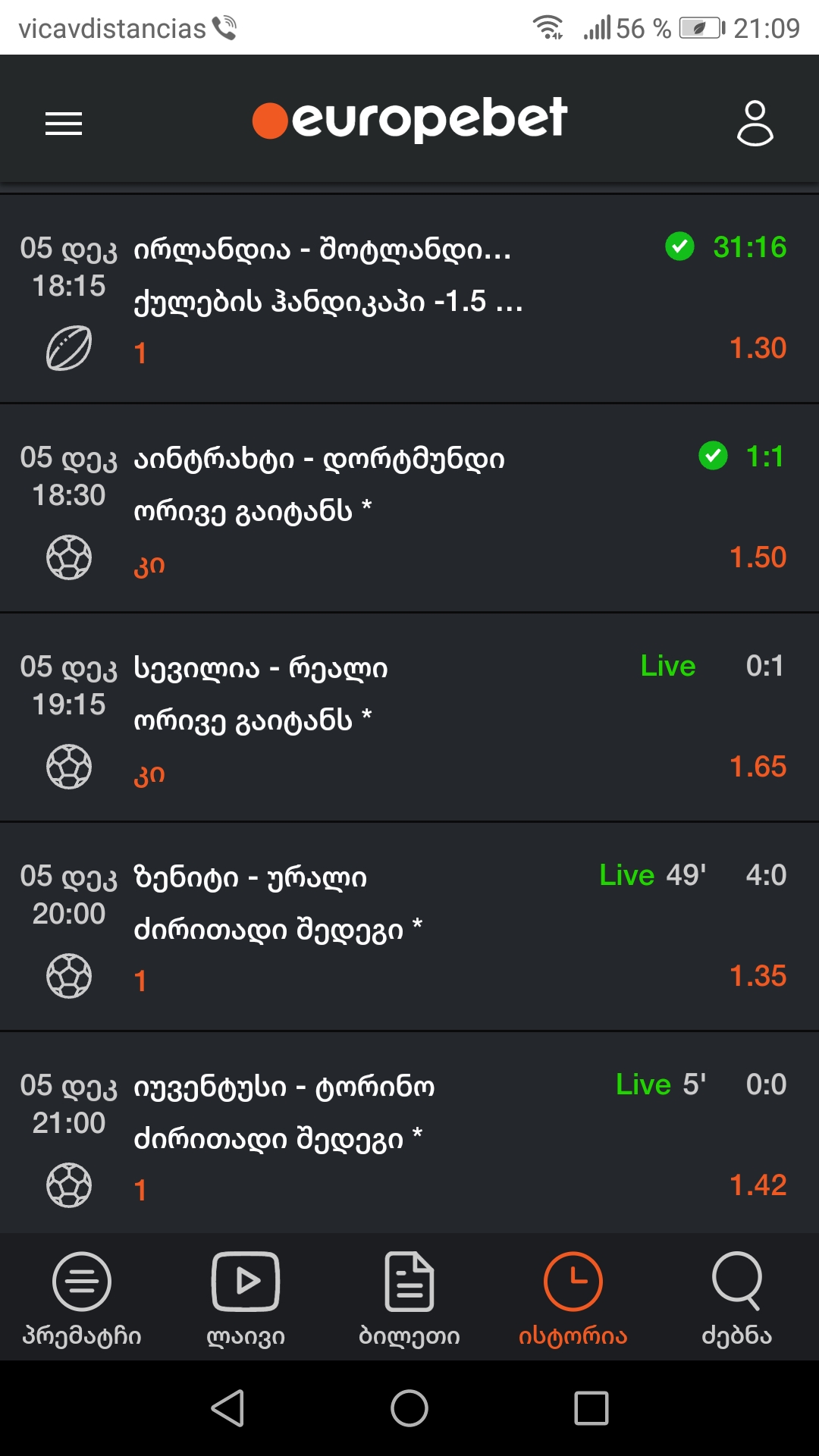Select the ისტორია tab
This screenshot has width=819, height=1456.
(x=573, y=1298)
